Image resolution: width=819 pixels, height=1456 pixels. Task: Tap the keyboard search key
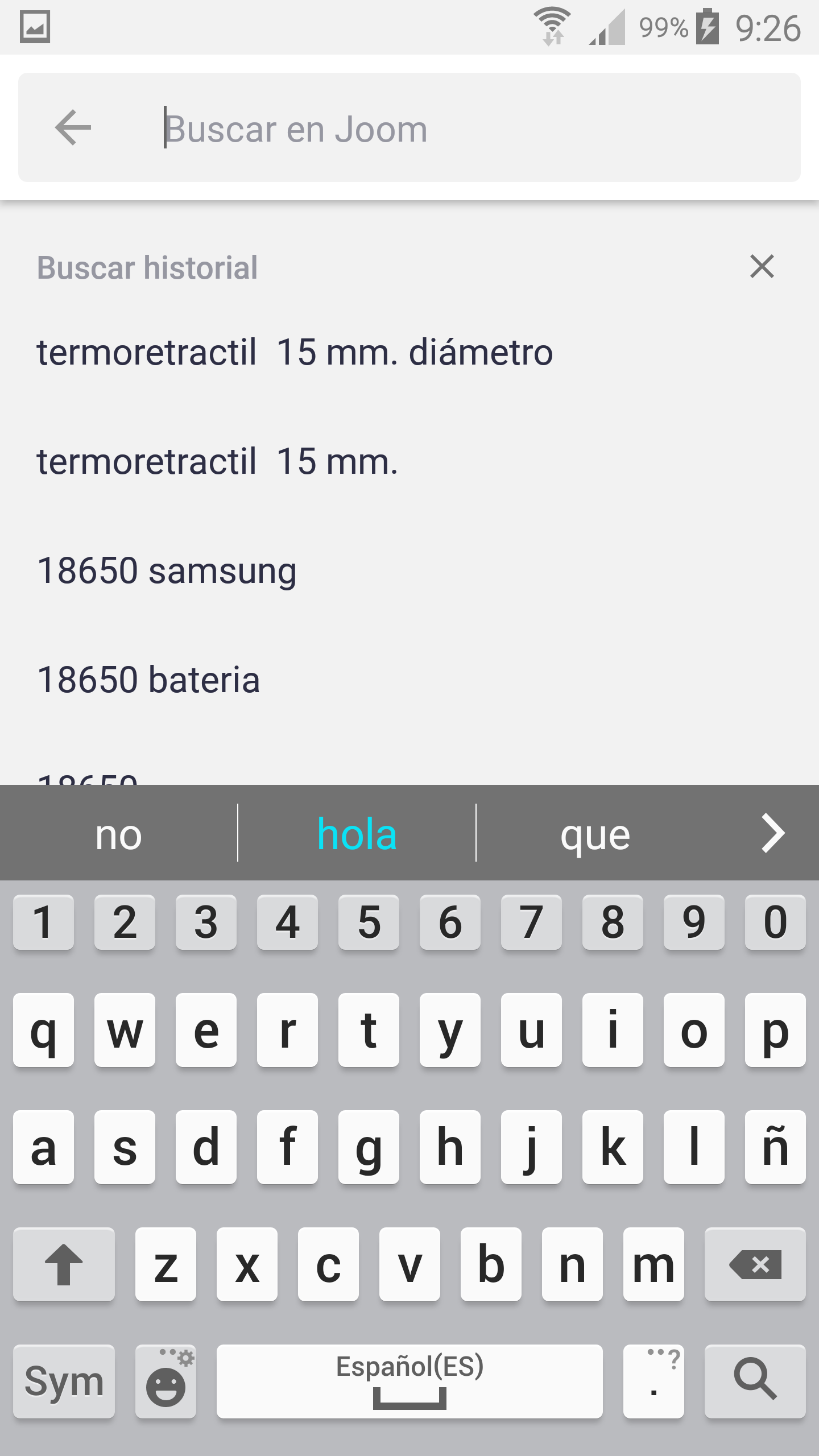point(755,1380)
